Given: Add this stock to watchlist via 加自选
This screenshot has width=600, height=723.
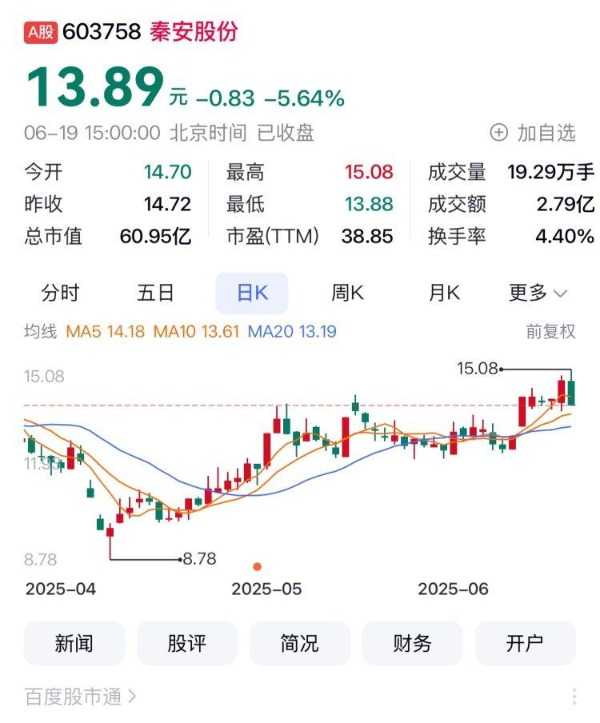Looking at the screenshot, I should click(533, 132).
